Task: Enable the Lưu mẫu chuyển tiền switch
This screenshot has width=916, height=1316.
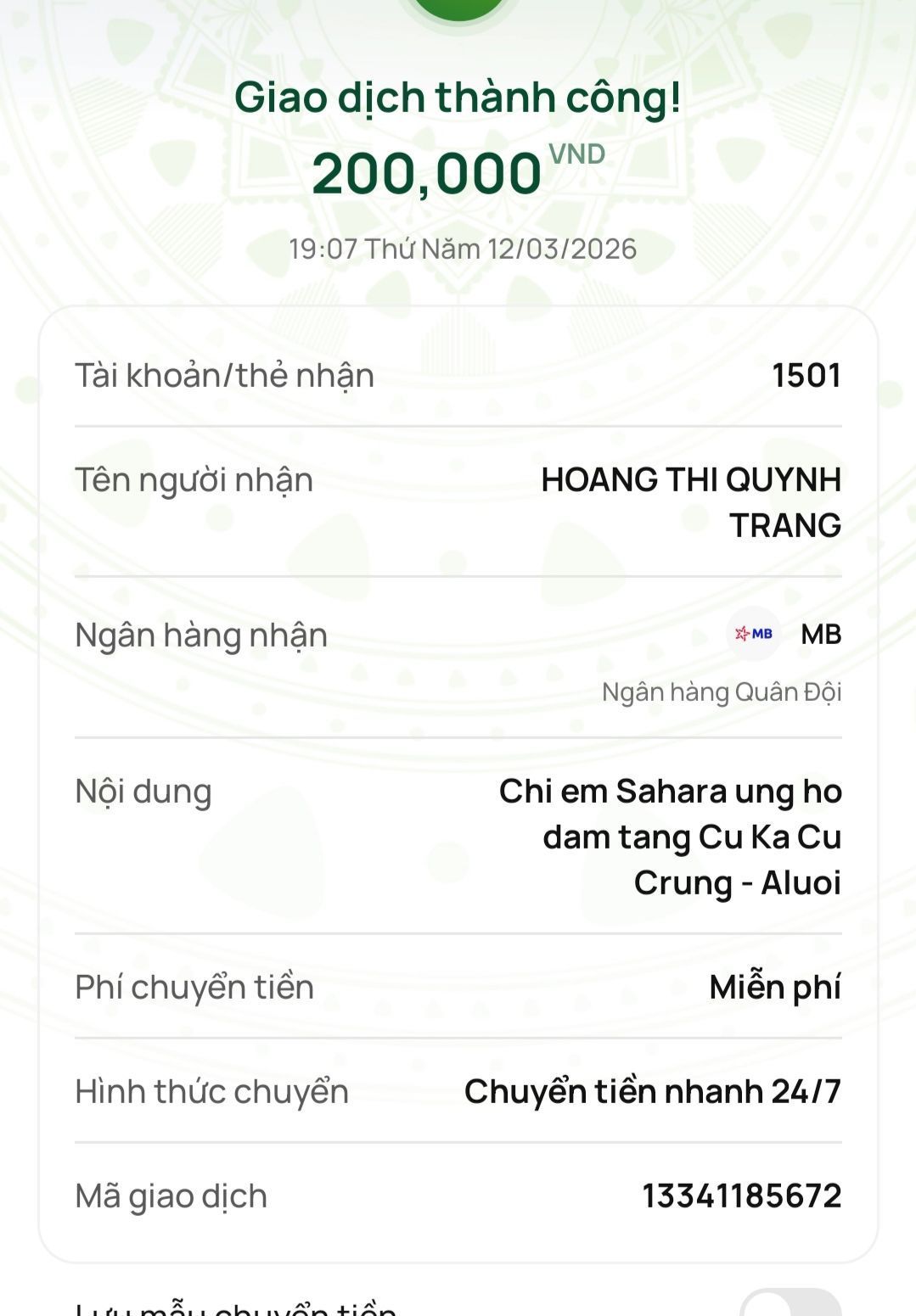Action: pyautogui.click(x=790, y=1305)
